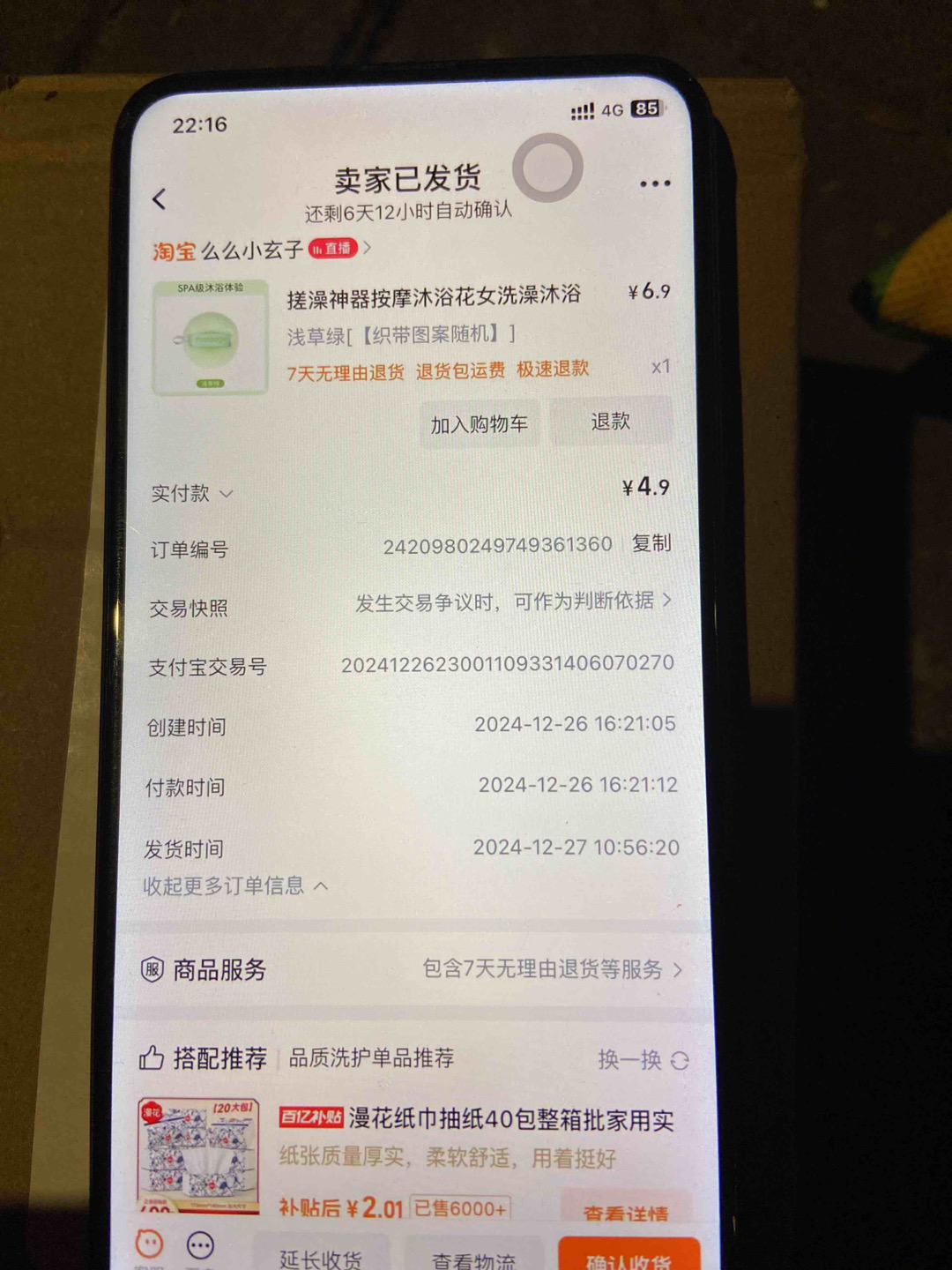
Task: Confirm receipt with 确认收货
Action: point(628,1257)
